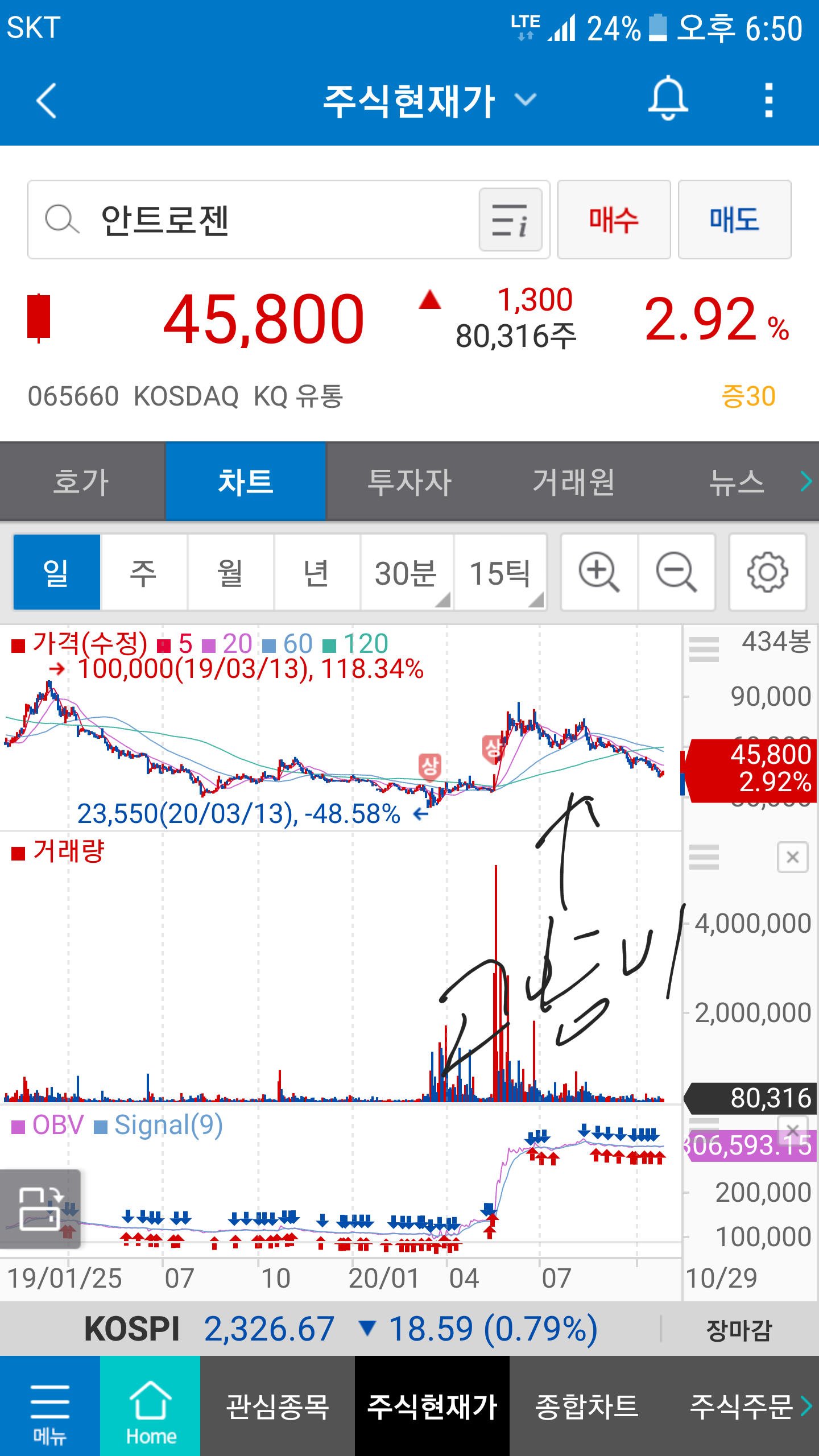The height and width of the screenshot is (1456, 819).
Task: Switch to the 호가 tab
Action: [82, 482]
